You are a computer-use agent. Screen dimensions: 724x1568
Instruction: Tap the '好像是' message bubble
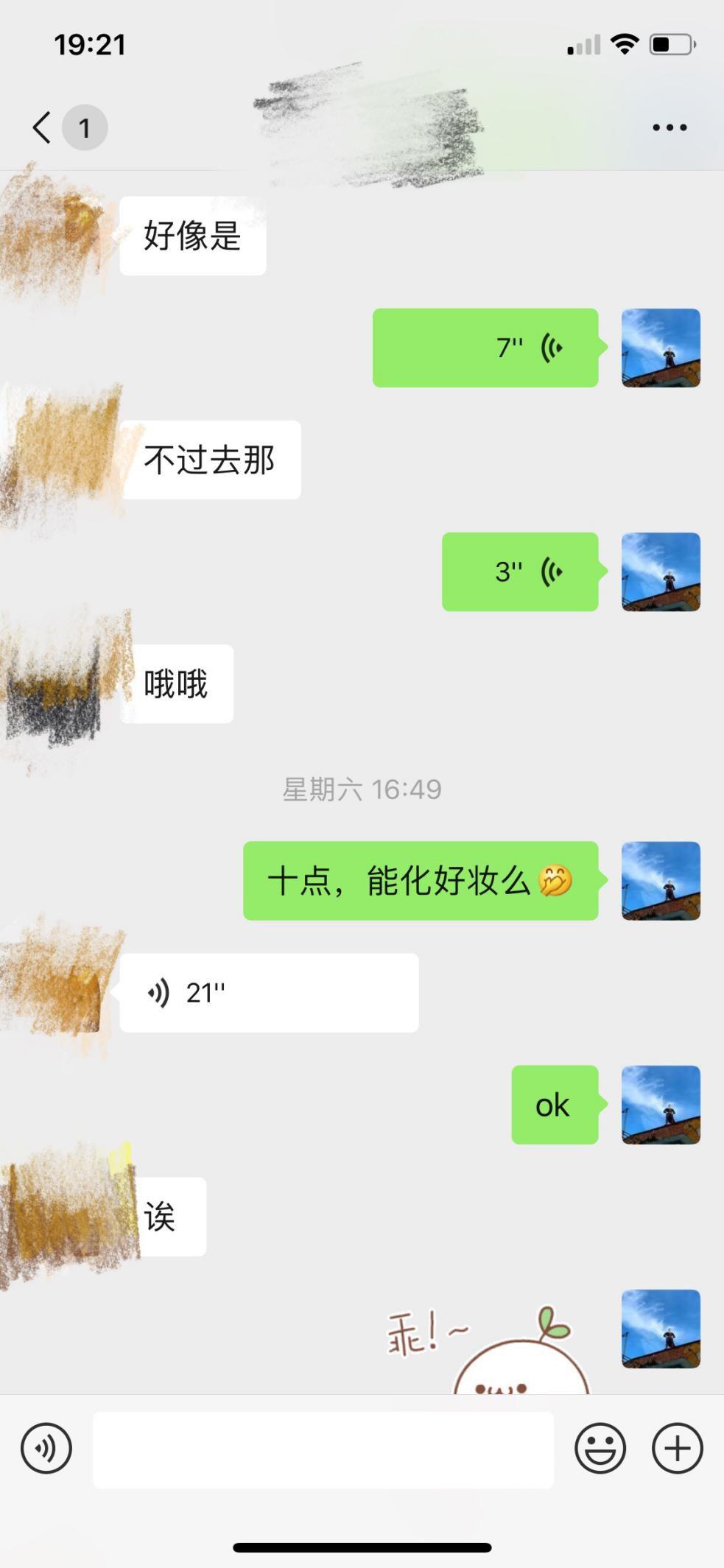pyautogui.click(x=192, y=236)
